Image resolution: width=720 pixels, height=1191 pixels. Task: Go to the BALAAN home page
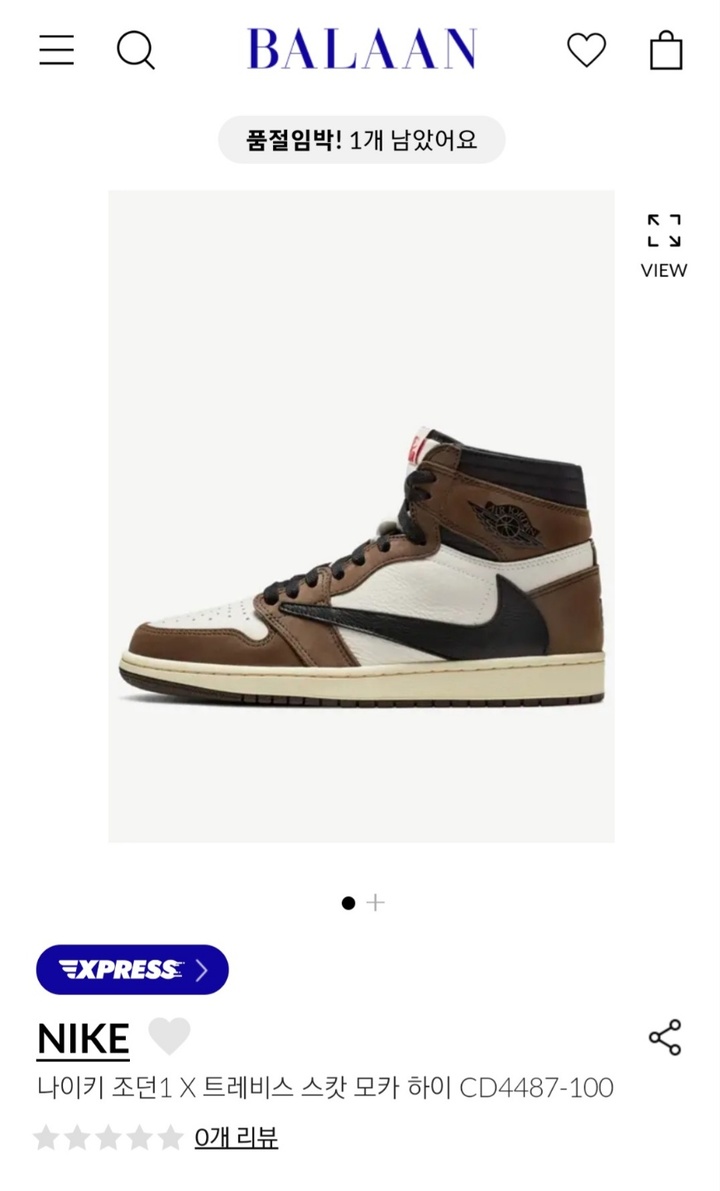(361, 49)
